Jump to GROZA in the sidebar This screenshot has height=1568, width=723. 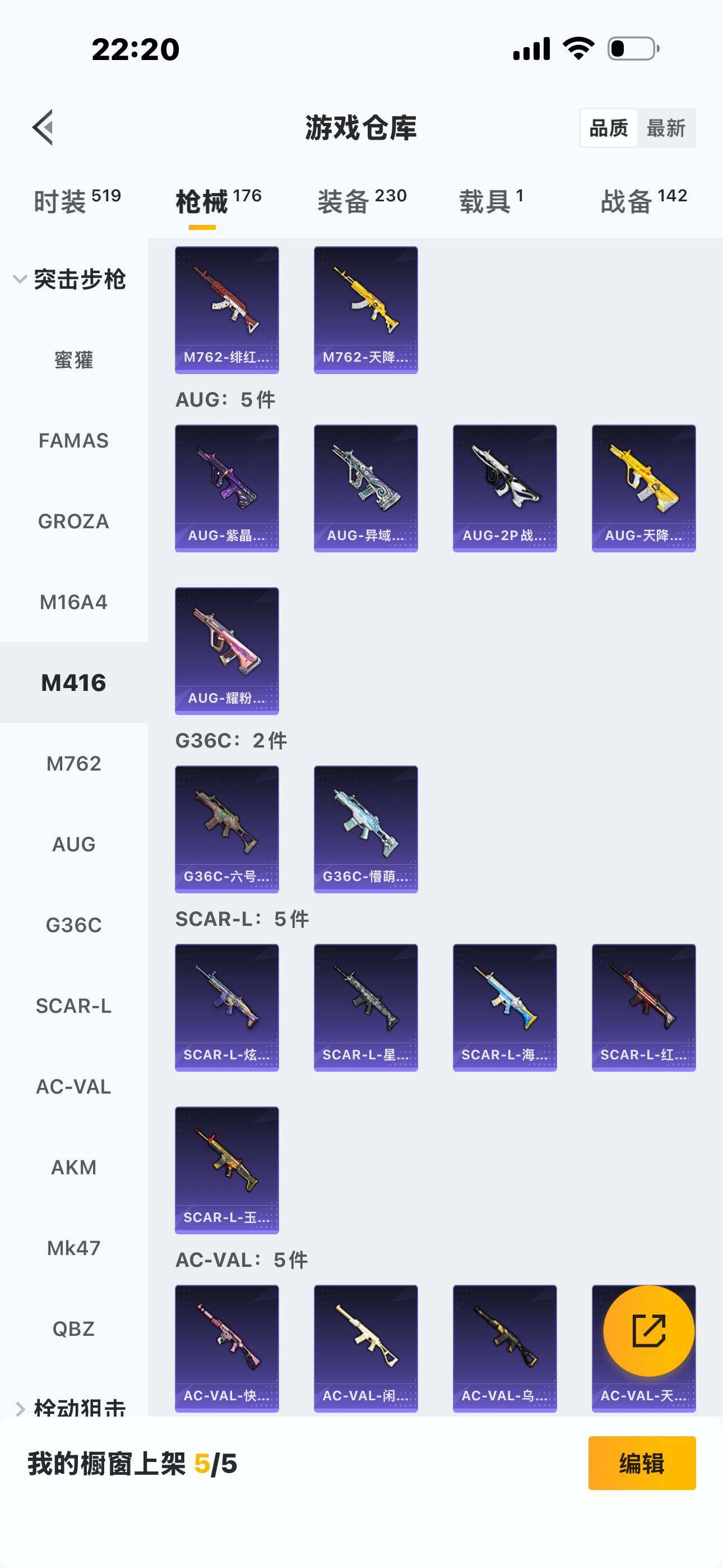[73, 522]
